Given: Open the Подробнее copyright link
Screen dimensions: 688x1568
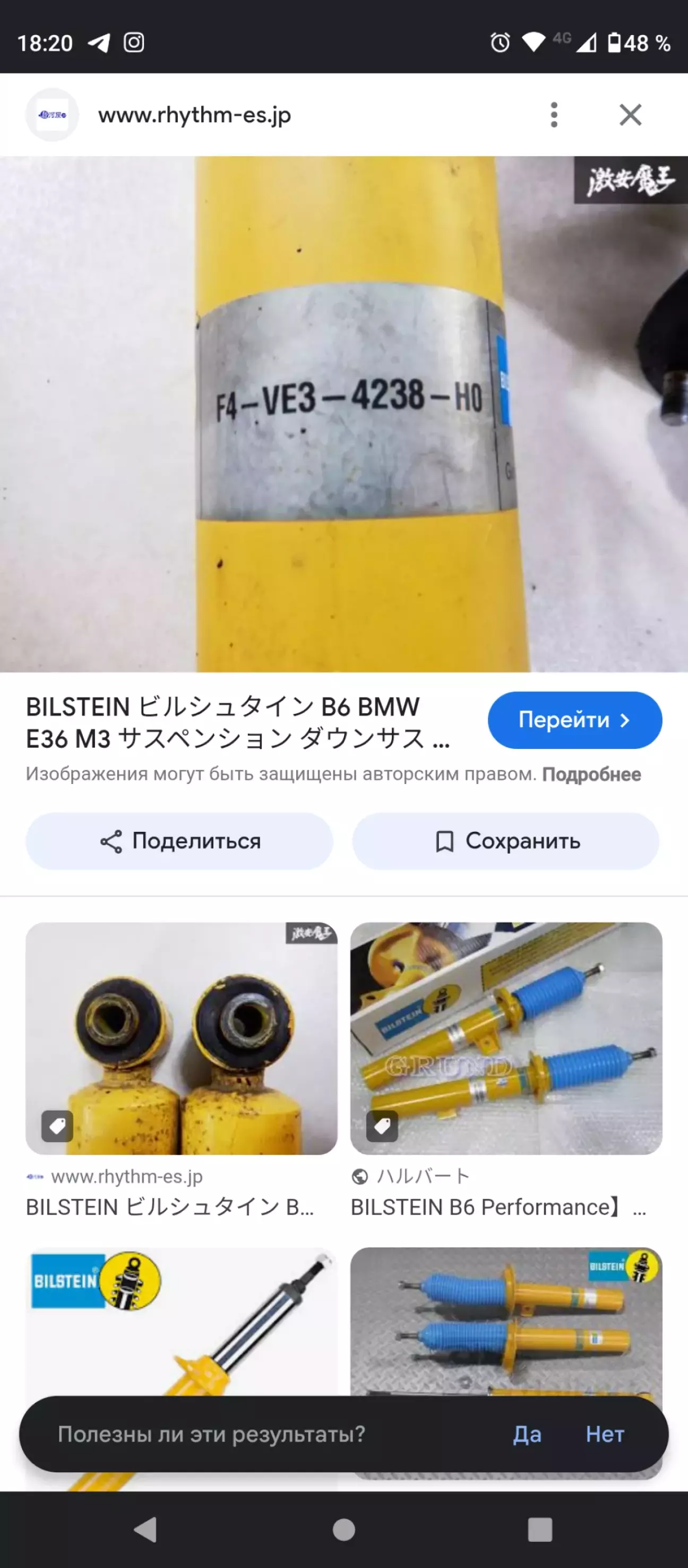Looking at the screenshot, I should coord(591,774).
